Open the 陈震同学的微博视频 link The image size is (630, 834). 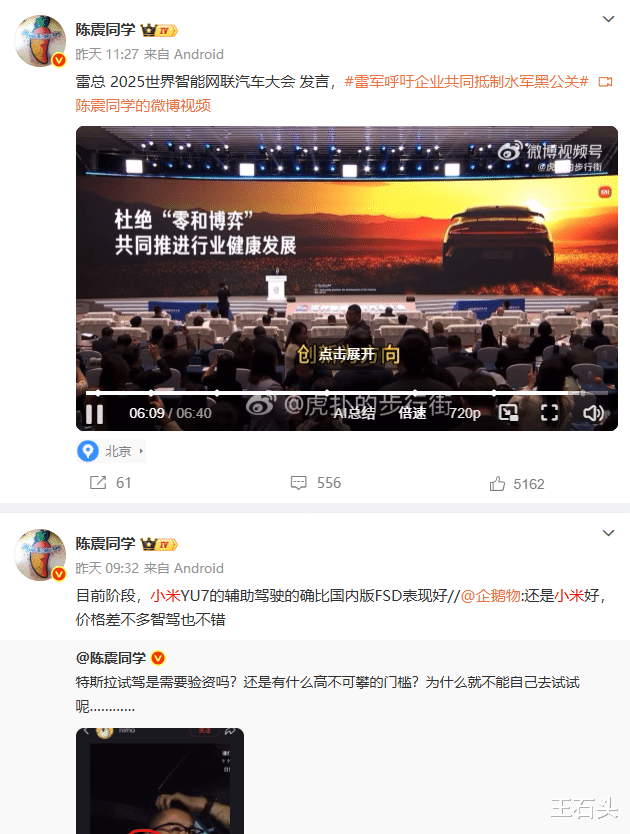click(143, 105)
